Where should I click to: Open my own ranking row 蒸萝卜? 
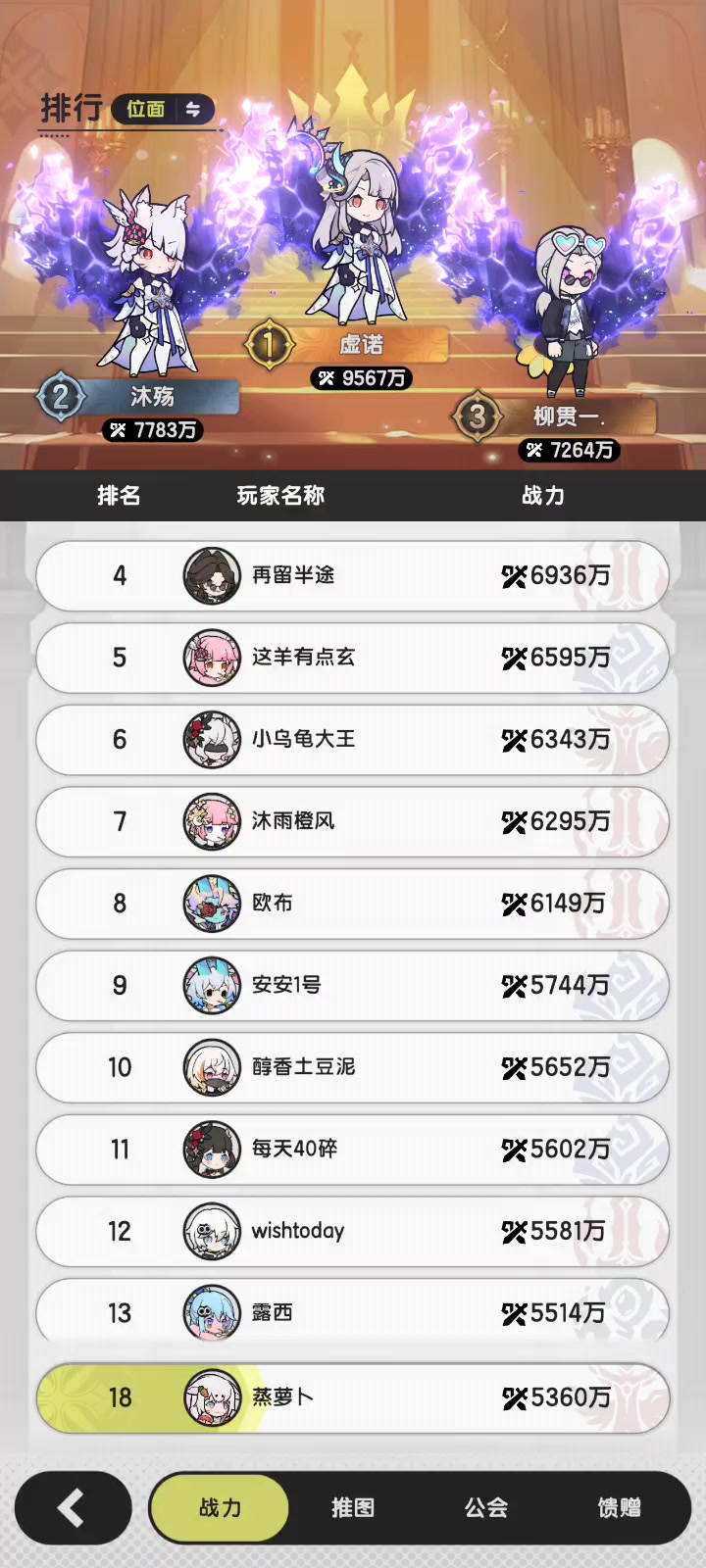click(x=353, y=1397)
